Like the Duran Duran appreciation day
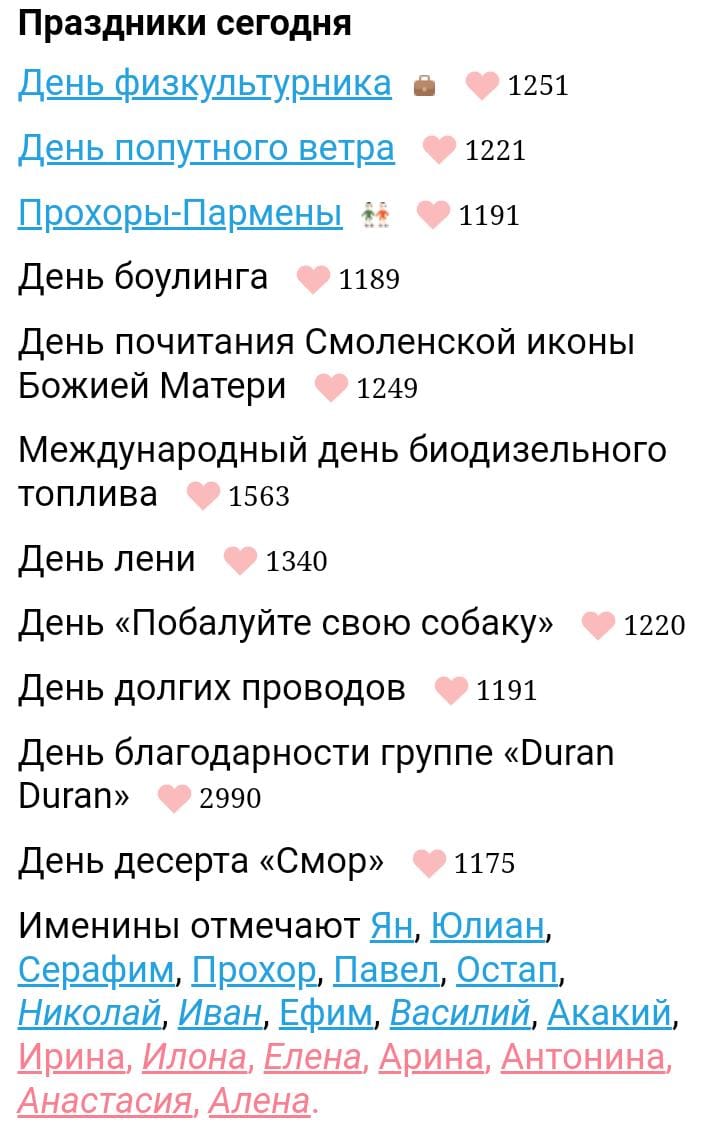Screen dimensions: 720x1141 [175, 798]
